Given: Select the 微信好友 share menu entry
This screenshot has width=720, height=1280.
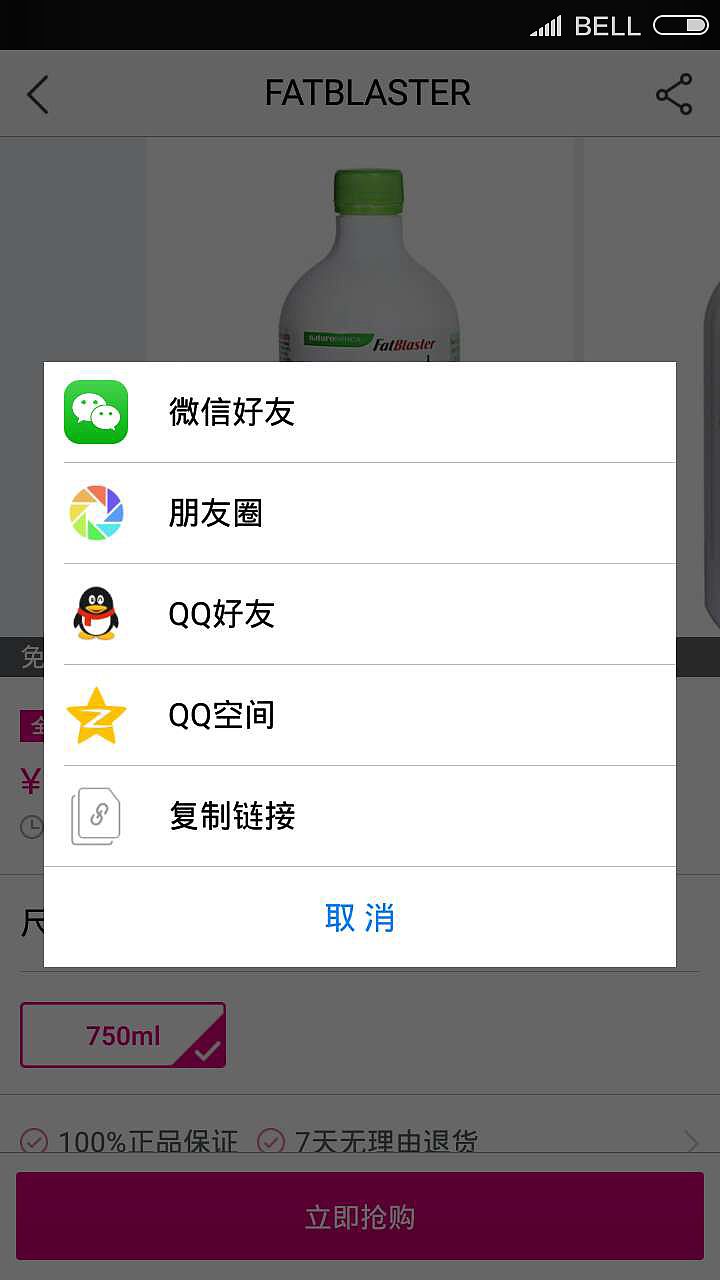Looking at the screenshot, I should click(232, 411).
